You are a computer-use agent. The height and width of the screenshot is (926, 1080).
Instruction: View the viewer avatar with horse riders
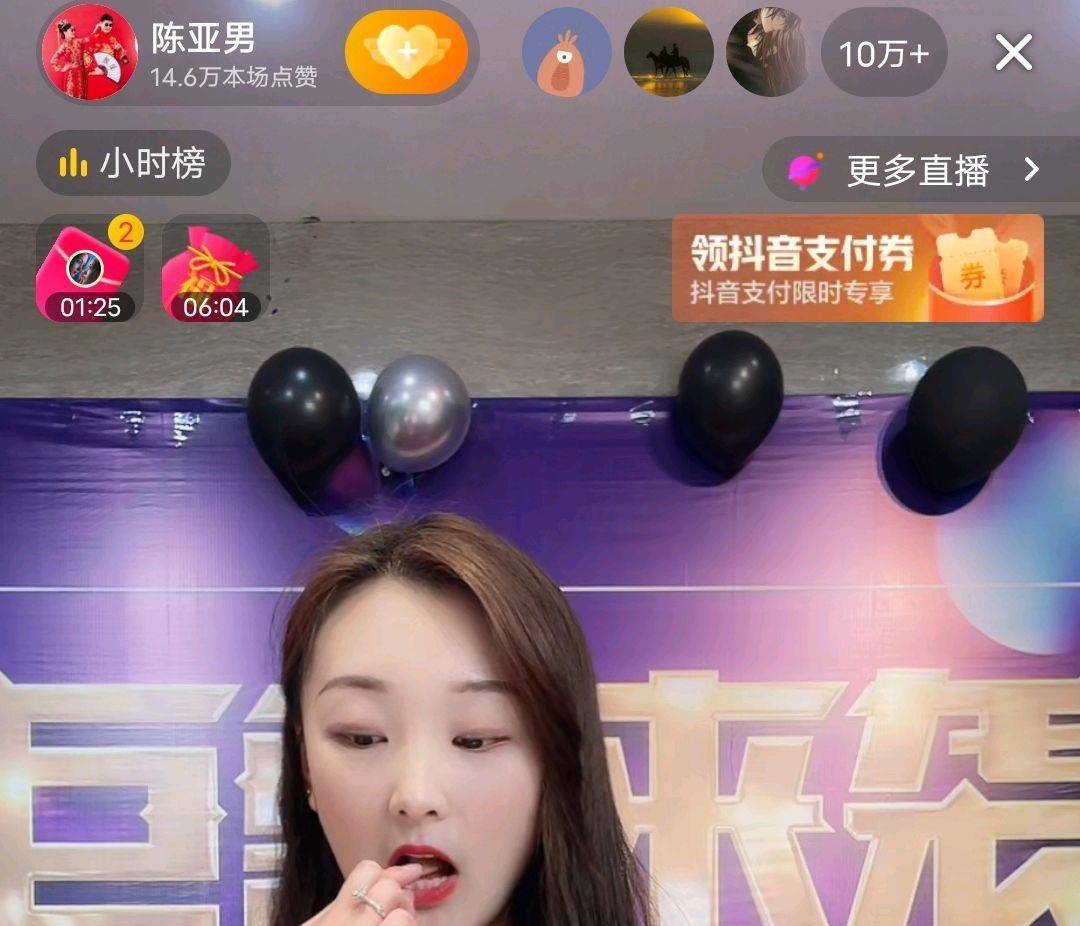(668, 52)
